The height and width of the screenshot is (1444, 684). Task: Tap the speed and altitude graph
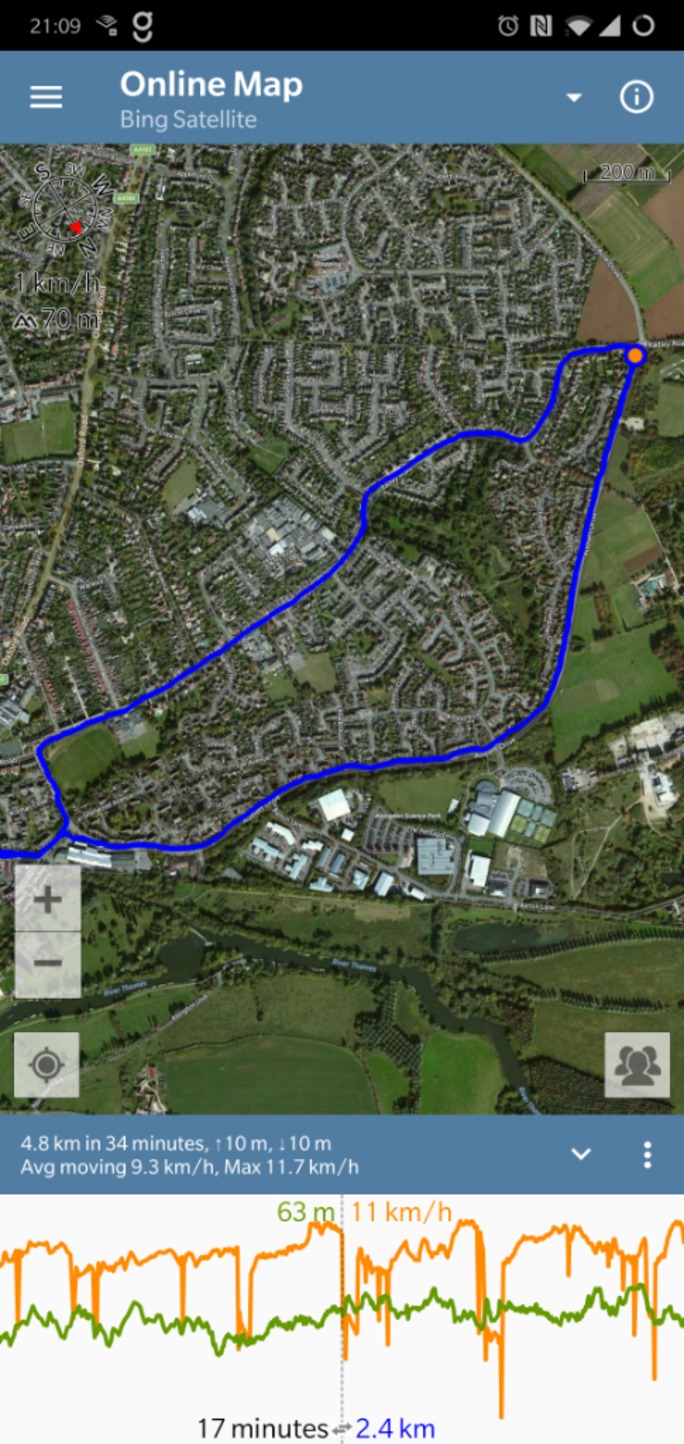coord(342,1320)
